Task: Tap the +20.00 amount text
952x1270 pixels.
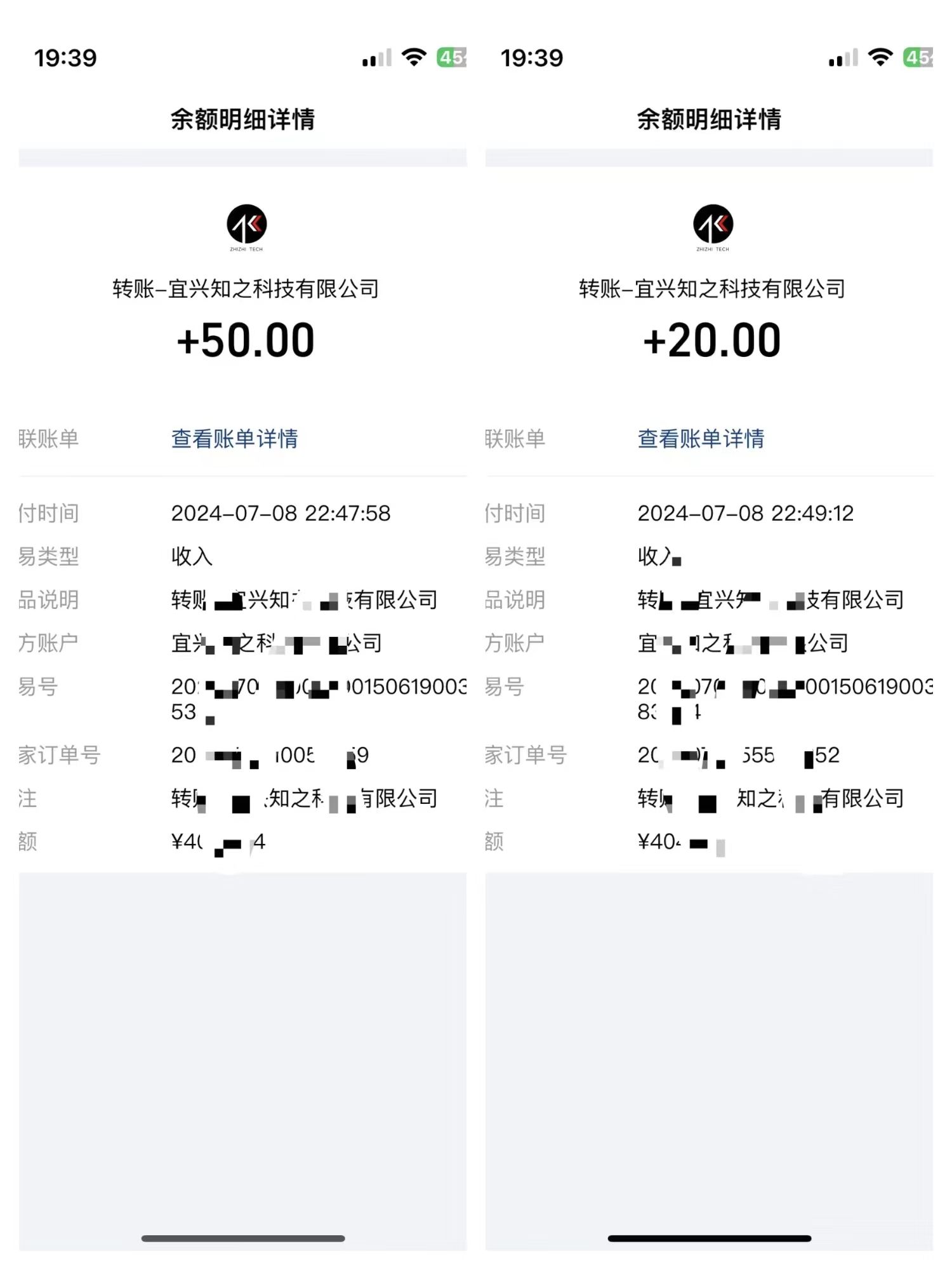Action: (713, 342)
